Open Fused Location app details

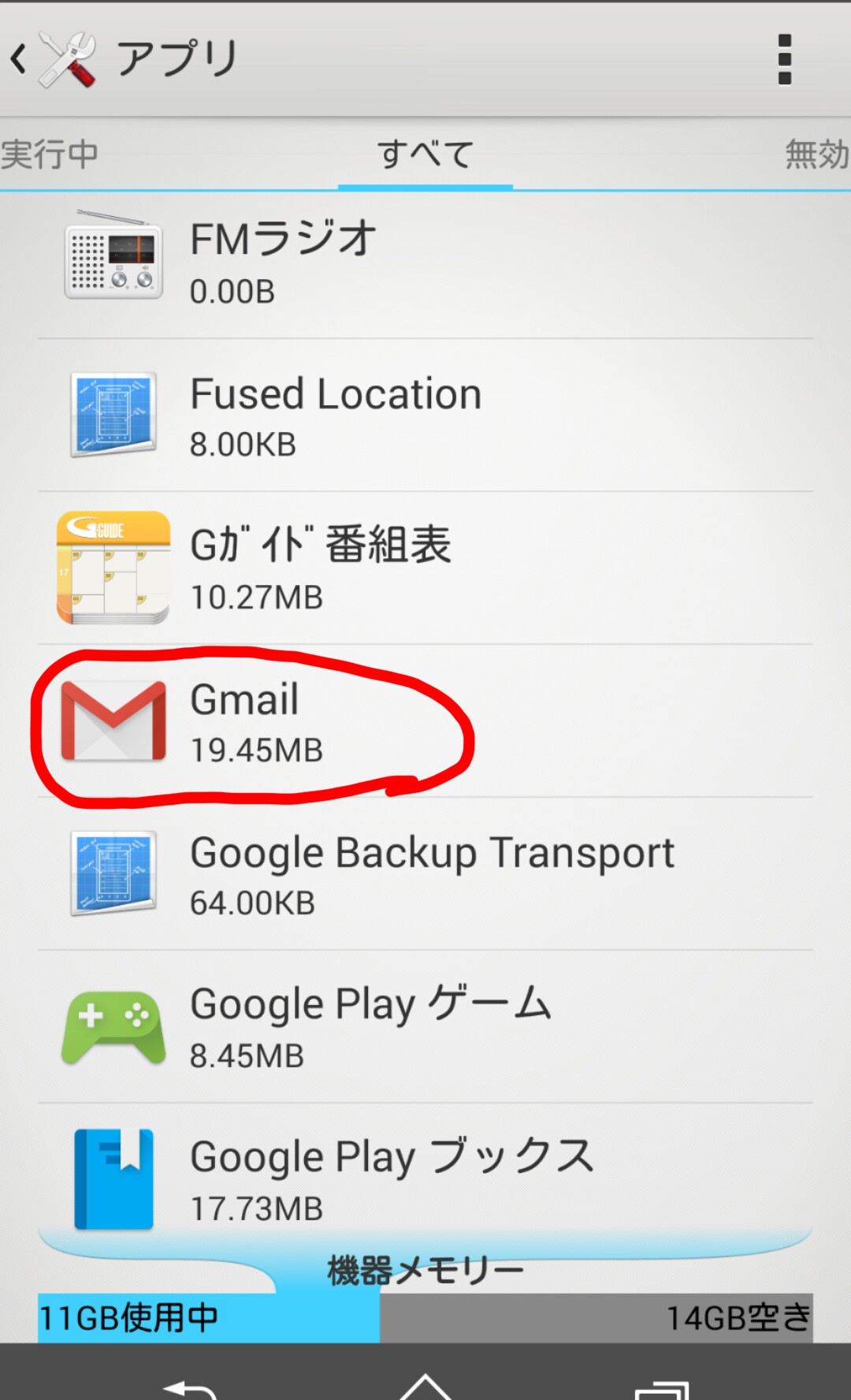[425, 415]
